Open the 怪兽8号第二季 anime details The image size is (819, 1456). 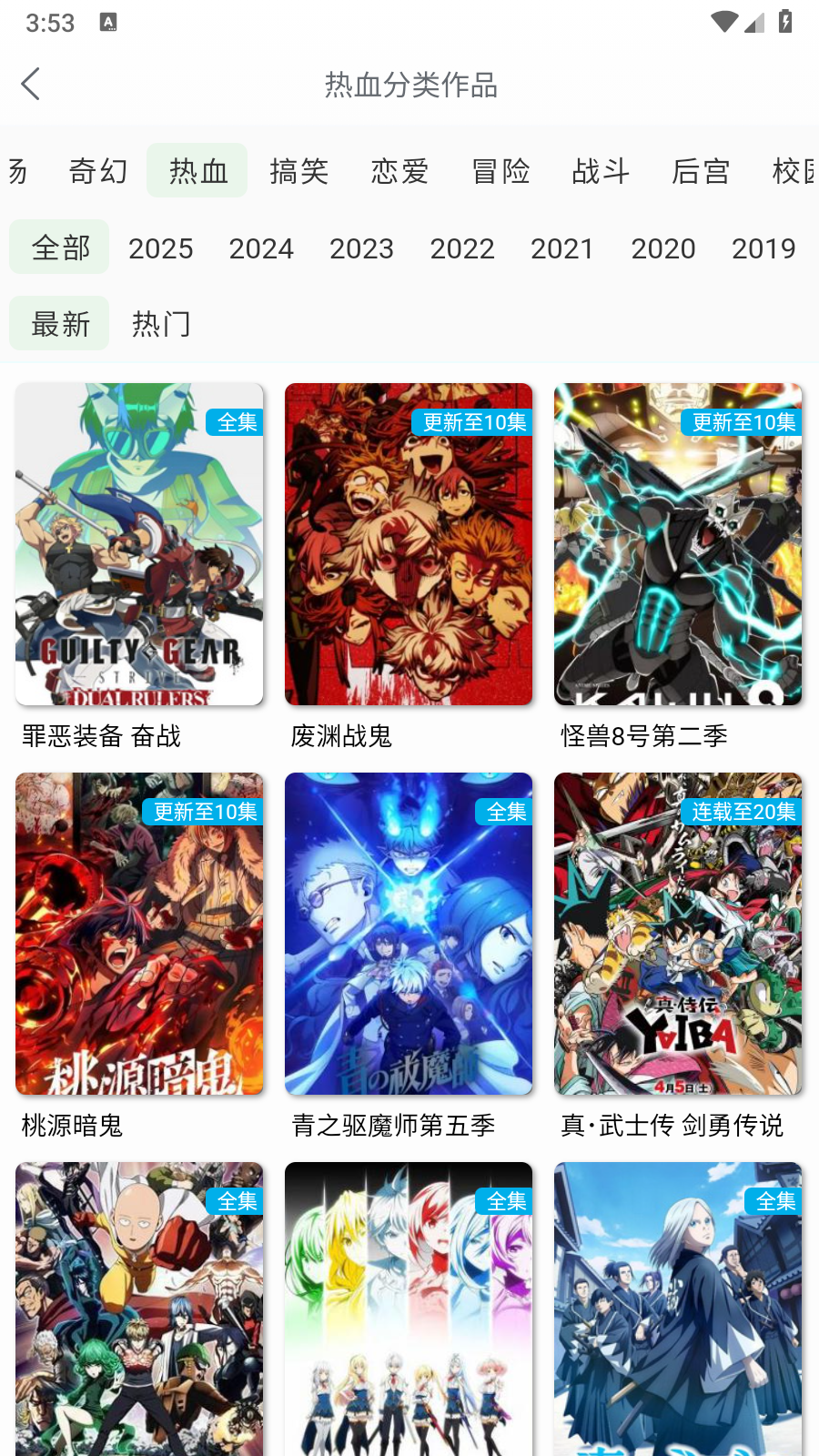tap(677, 544)
